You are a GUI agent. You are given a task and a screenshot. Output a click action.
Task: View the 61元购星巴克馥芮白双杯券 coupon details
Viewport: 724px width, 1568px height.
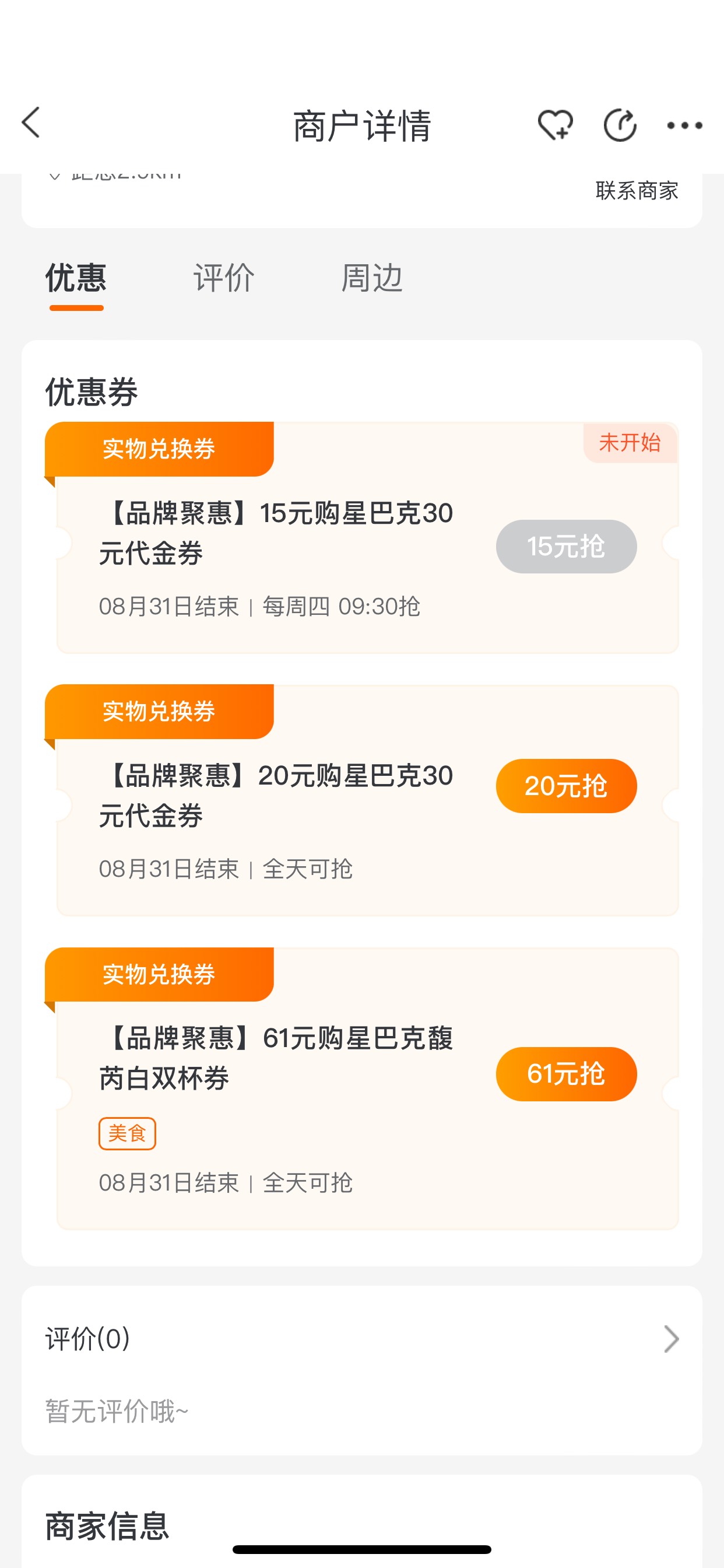click(276, 1058)
